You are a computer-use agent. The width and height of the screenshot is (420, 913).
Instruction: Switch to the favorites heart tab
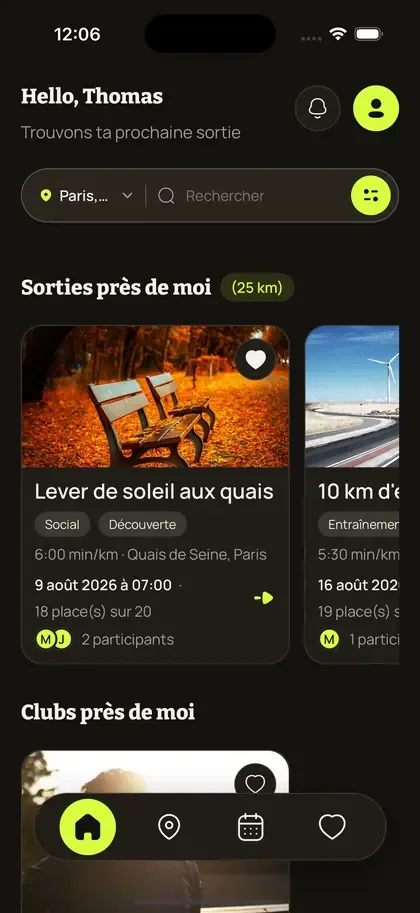tap(332, 827)
